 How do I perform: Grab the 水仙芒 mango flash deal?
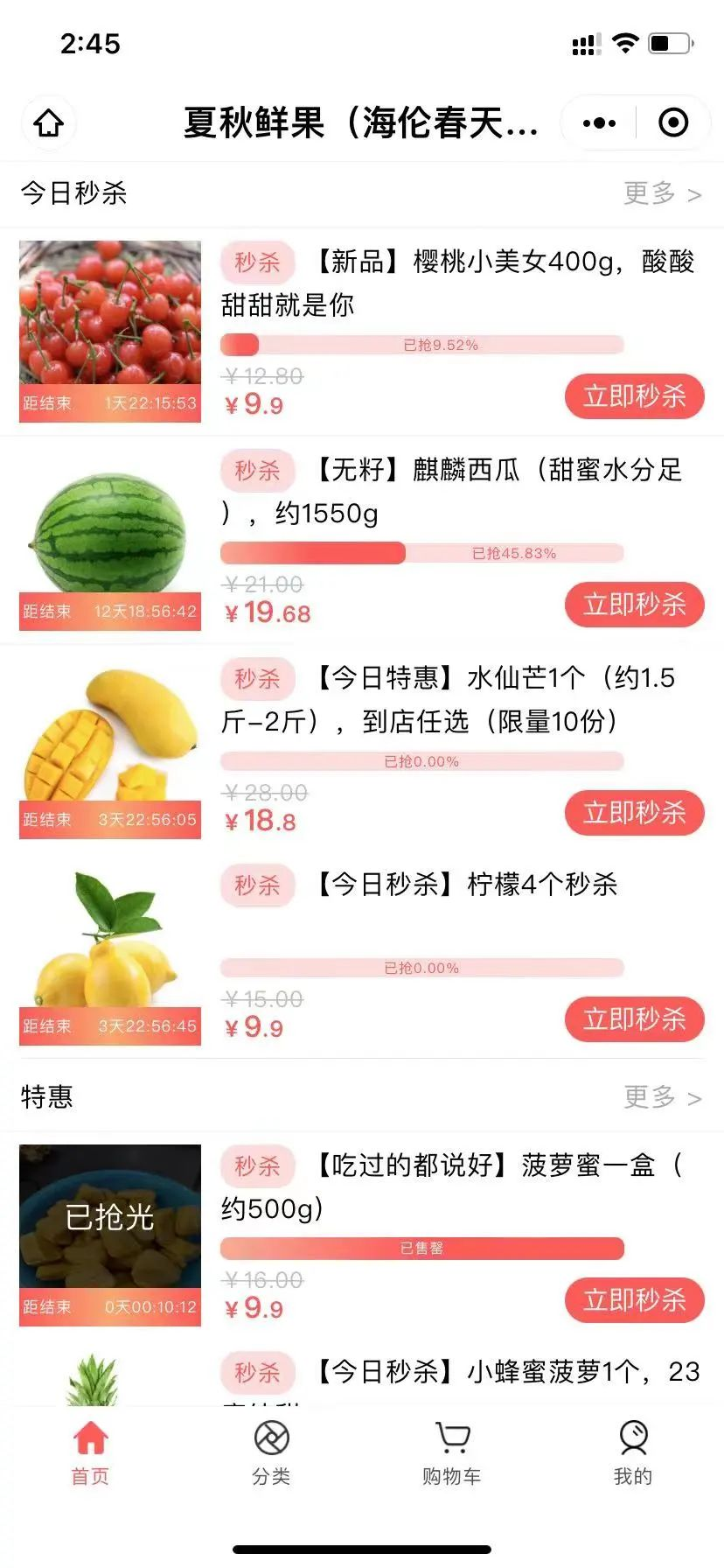634,813
